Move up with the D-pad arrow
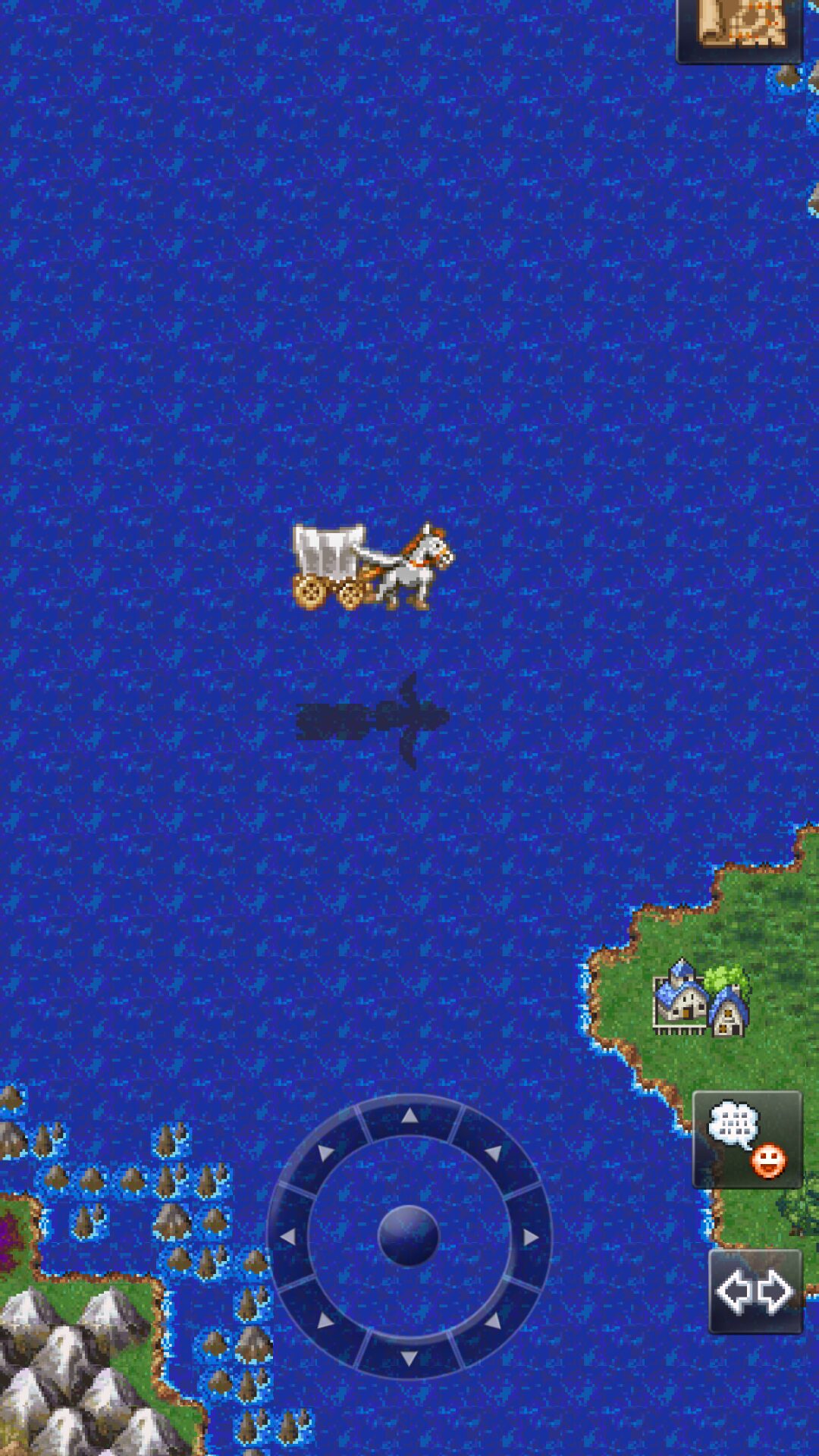The width and height of the screenshot is (819, 1456). [409, 1116]
